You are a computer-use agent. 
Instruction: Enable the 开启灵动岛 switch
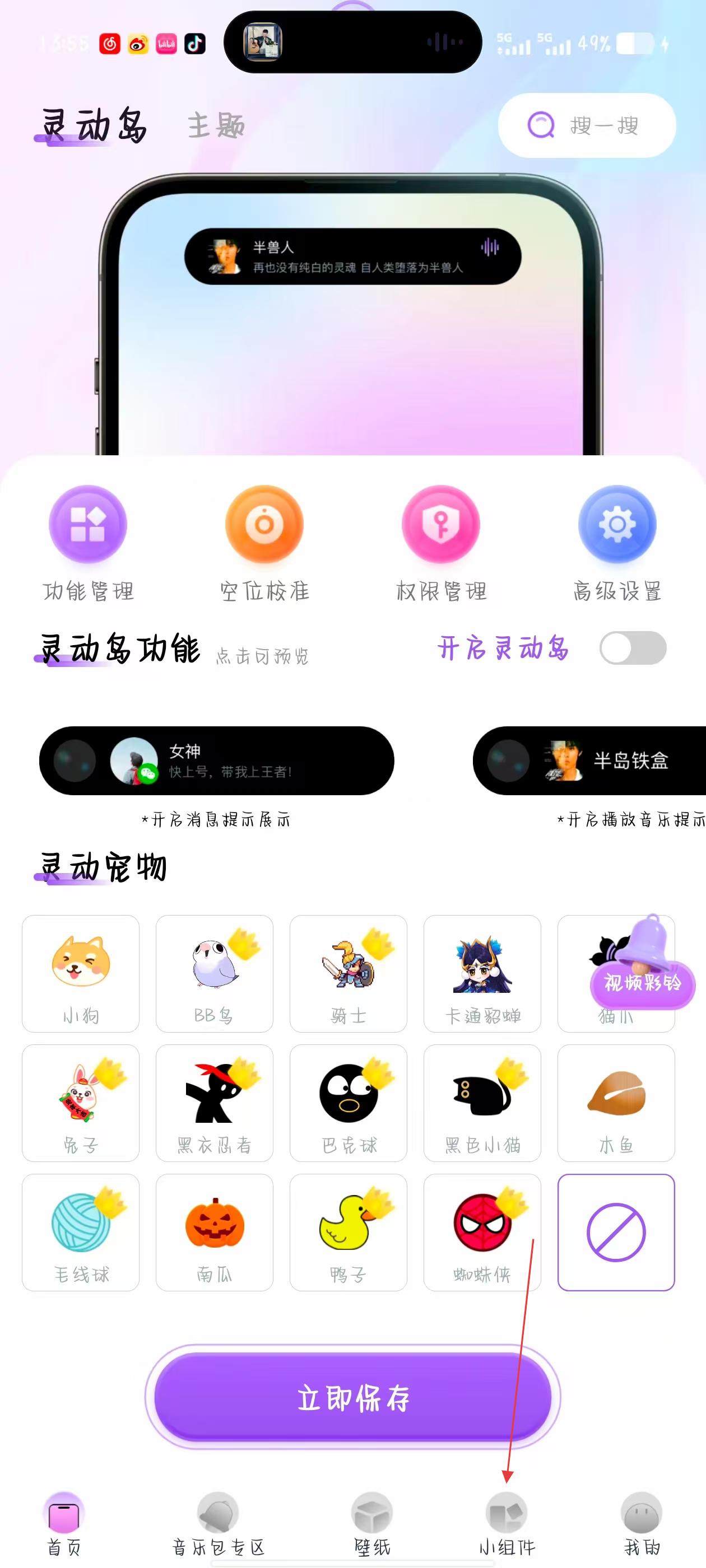[x=632, y=648]
